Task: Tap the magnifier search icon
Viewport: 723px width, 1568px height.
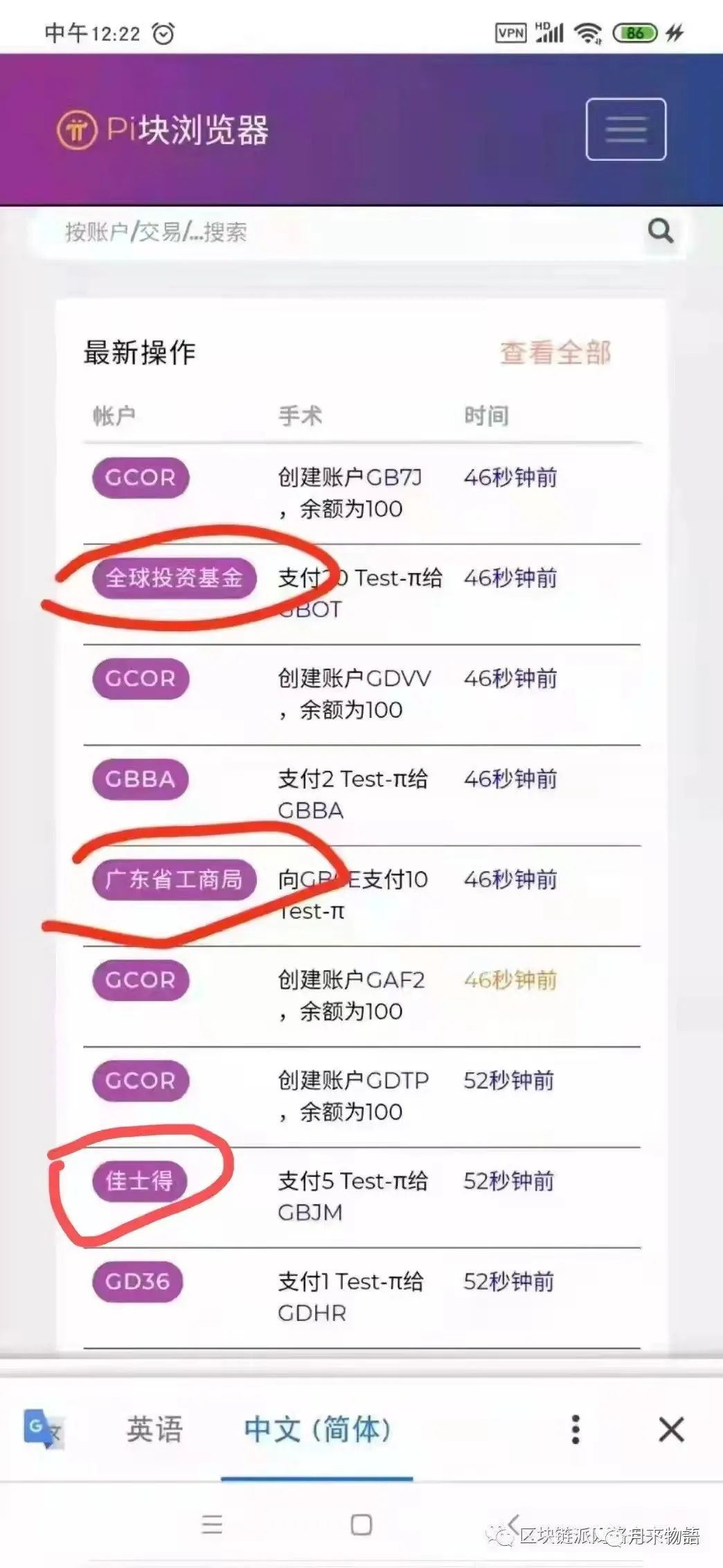Action: click(660, 231)
